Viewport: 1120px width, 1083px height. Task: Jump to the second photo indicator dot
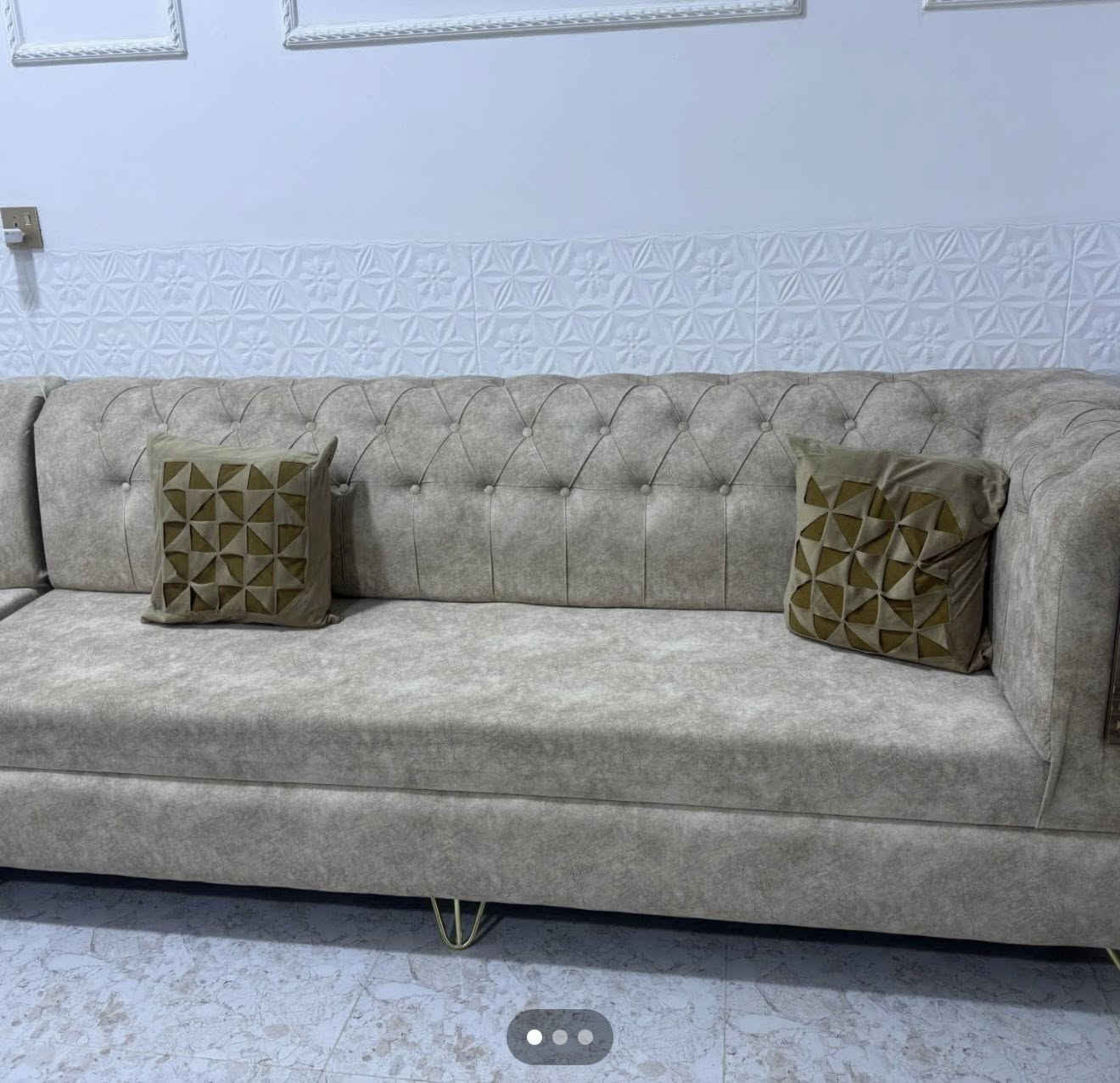tap(560, 1036)
